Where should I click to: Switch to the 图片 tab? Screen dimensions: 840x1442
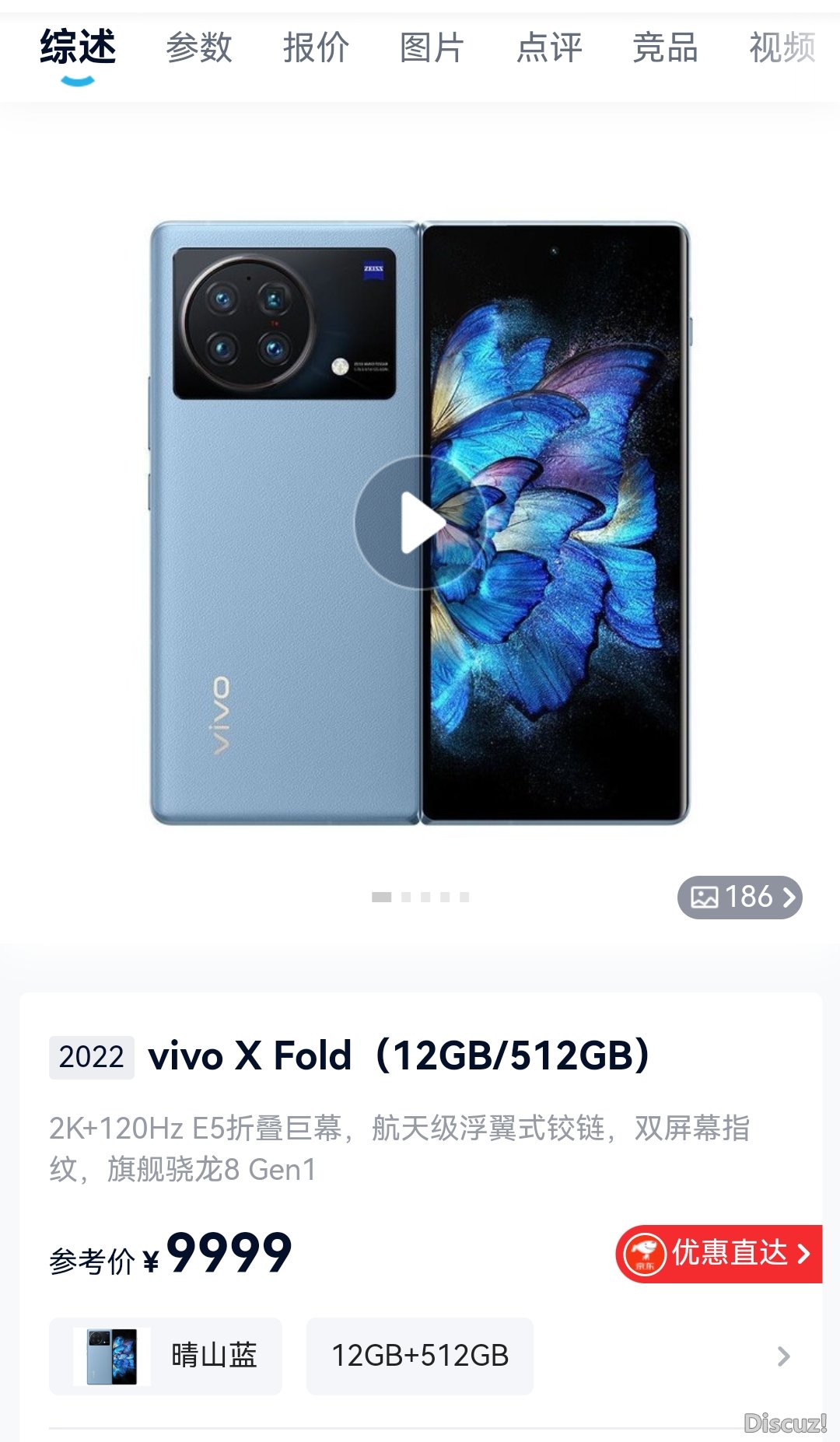432,48
